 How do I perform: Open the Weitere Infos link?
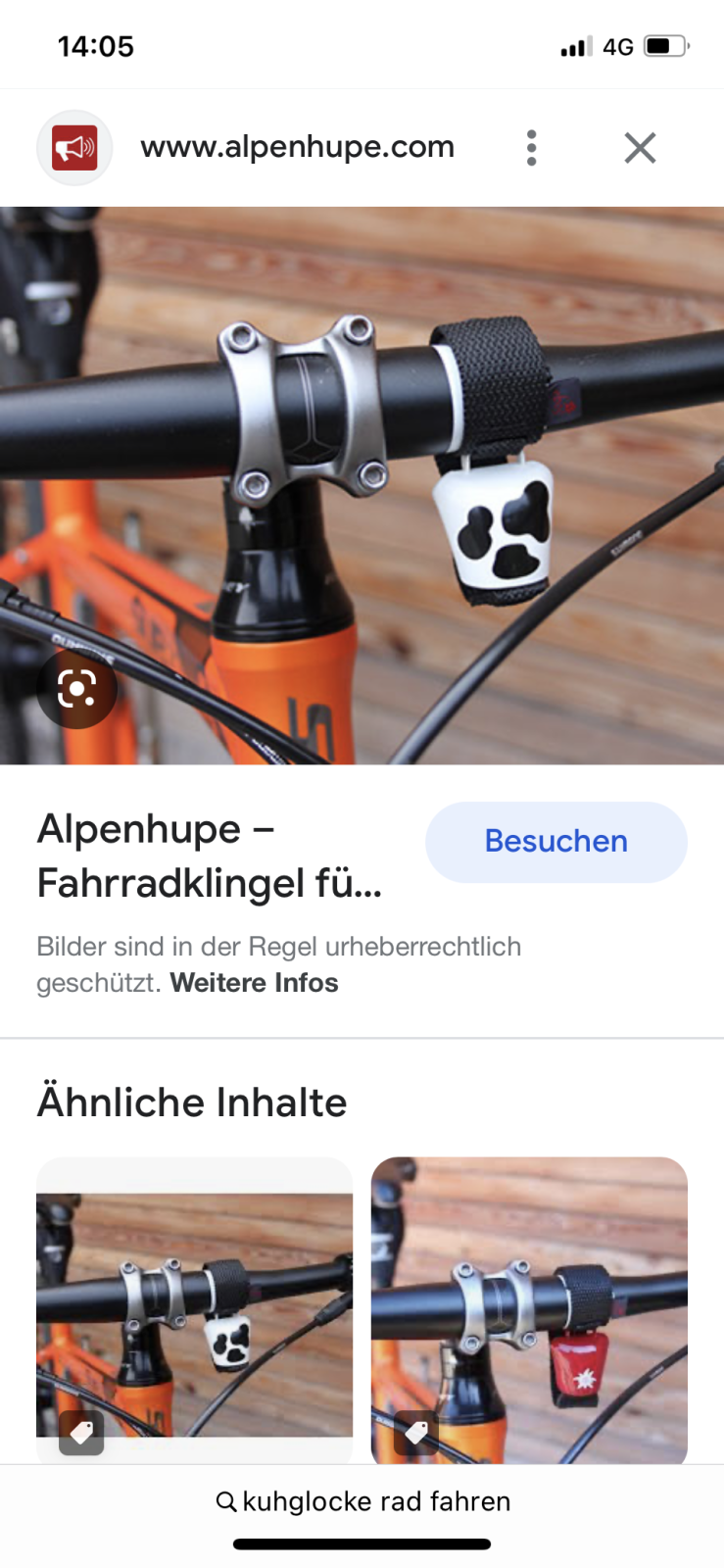[x=254, y=983]
